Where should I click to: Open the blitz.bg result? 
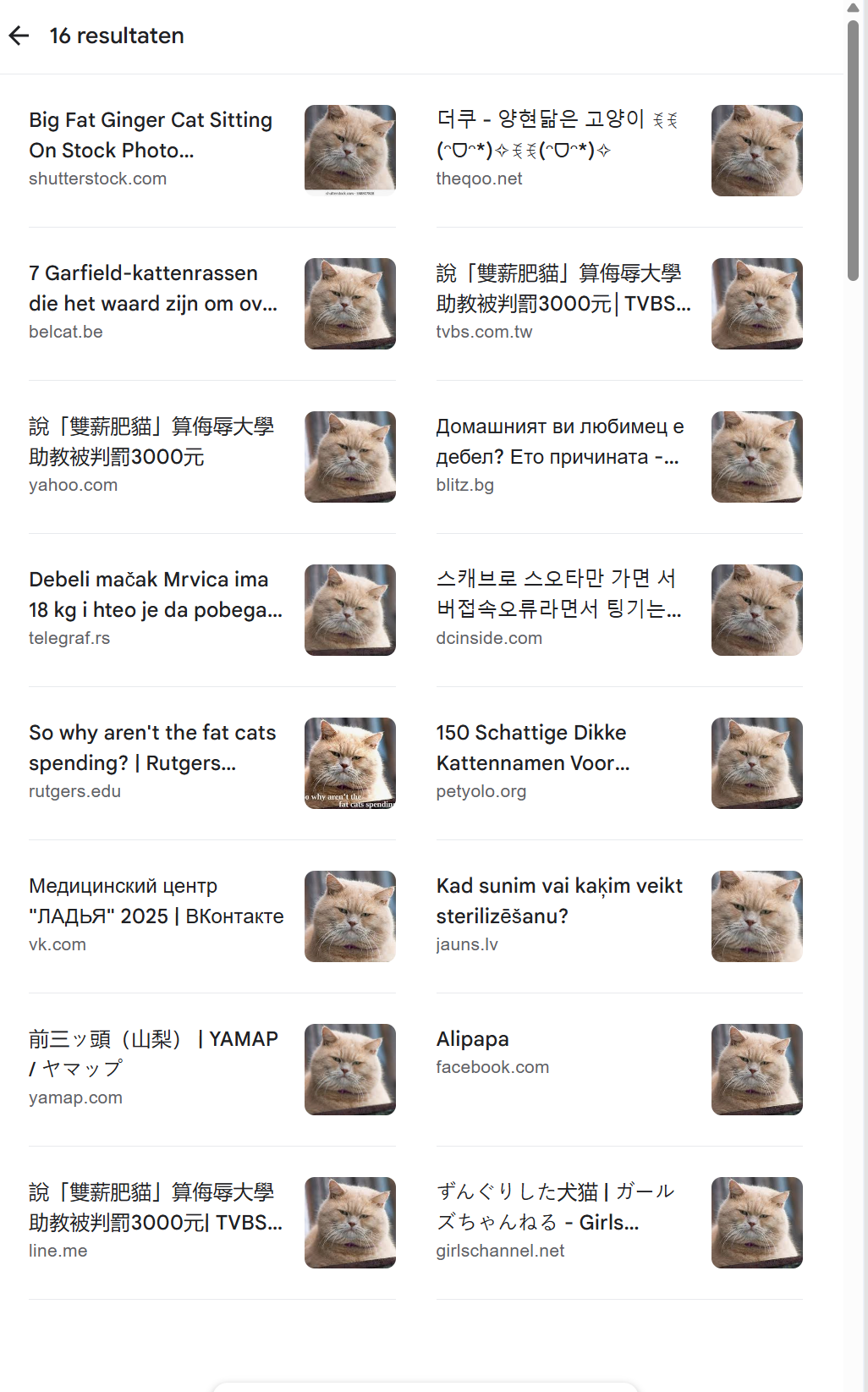pos(619,457)
